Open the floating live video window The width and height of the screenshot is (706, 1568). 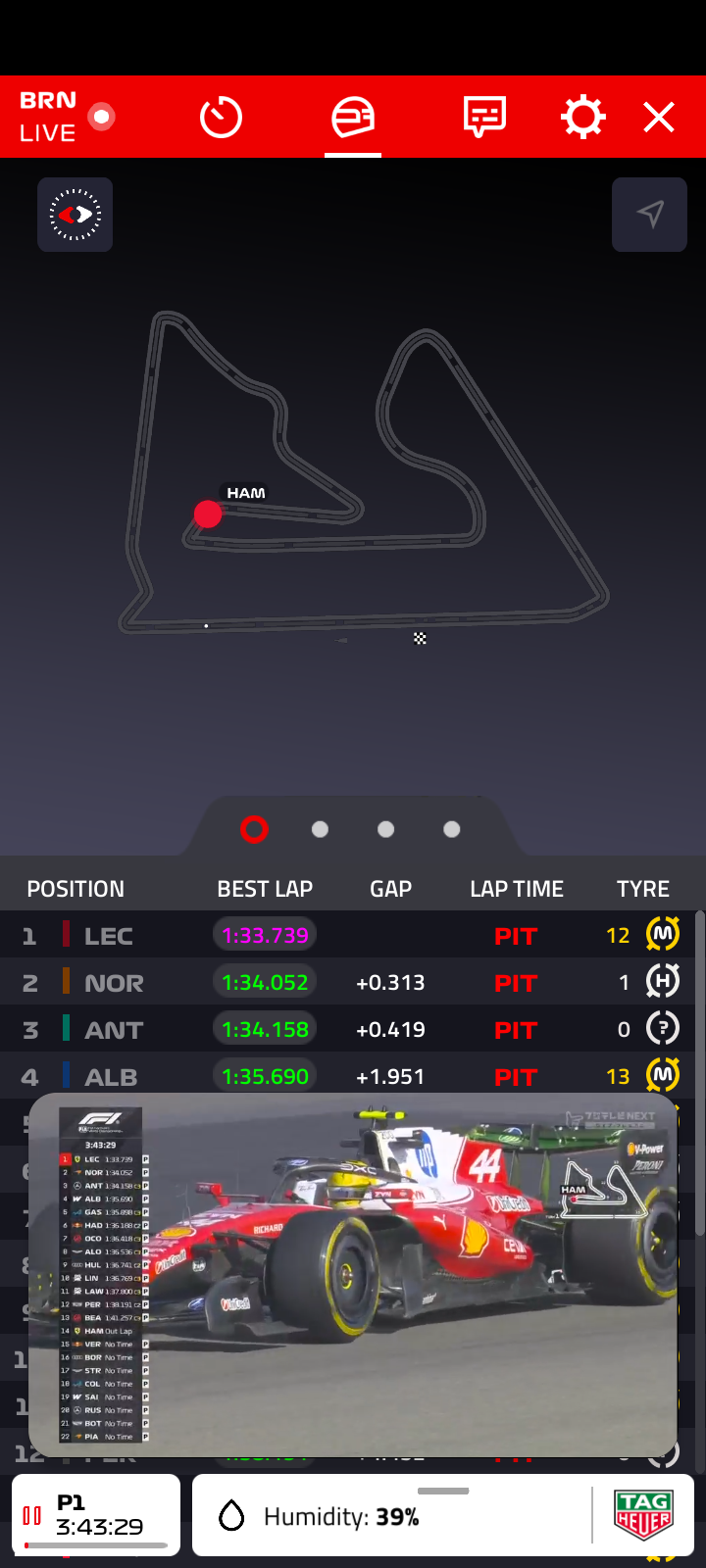[x=353, y=1274]
